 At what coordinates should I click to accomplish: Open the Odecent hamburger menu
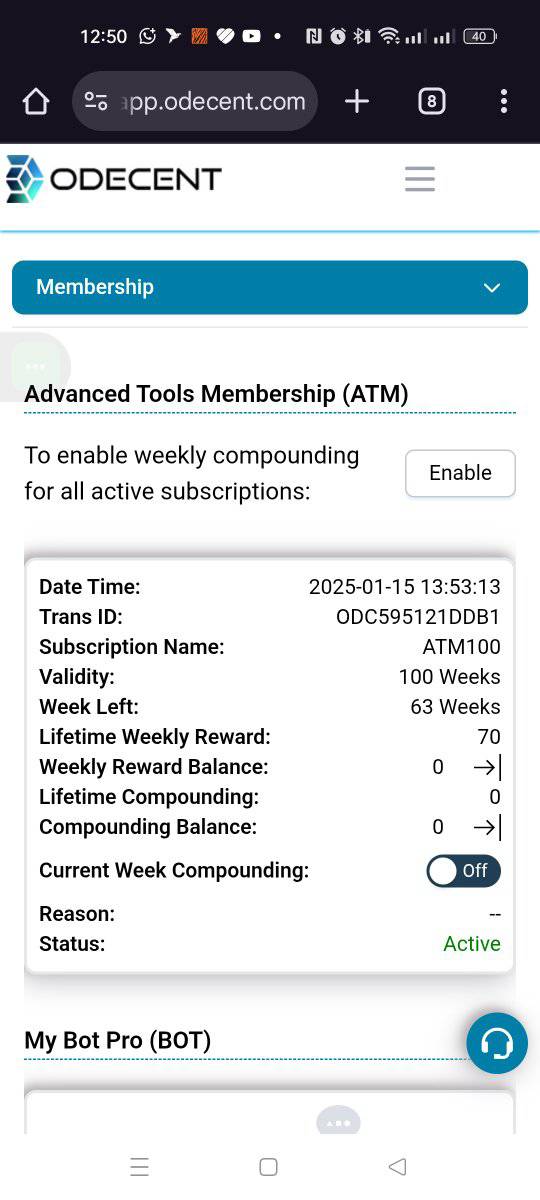(x=420, y=179)
